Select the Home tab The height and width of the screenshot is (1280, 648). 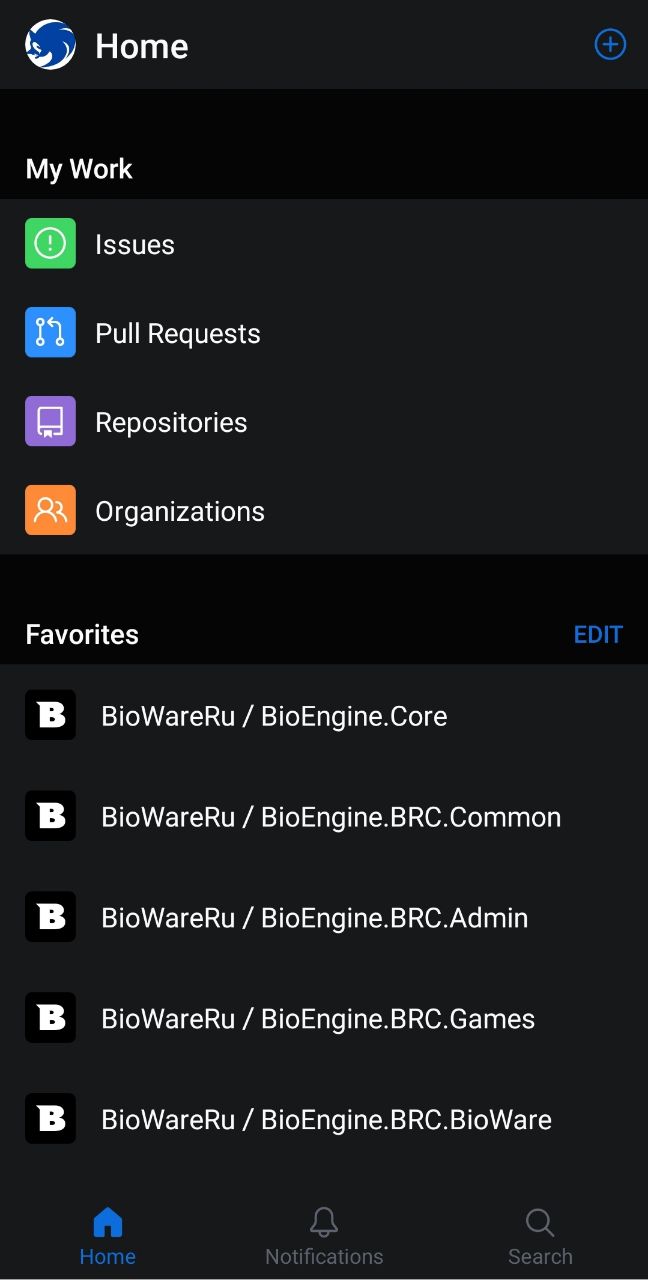(108, 1237)
